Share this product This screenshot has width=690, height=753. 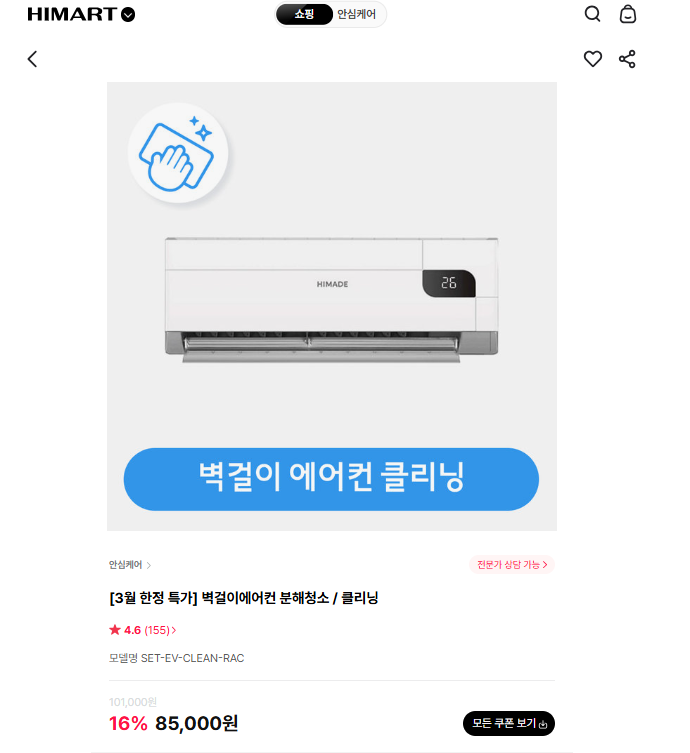coord(627,59)
